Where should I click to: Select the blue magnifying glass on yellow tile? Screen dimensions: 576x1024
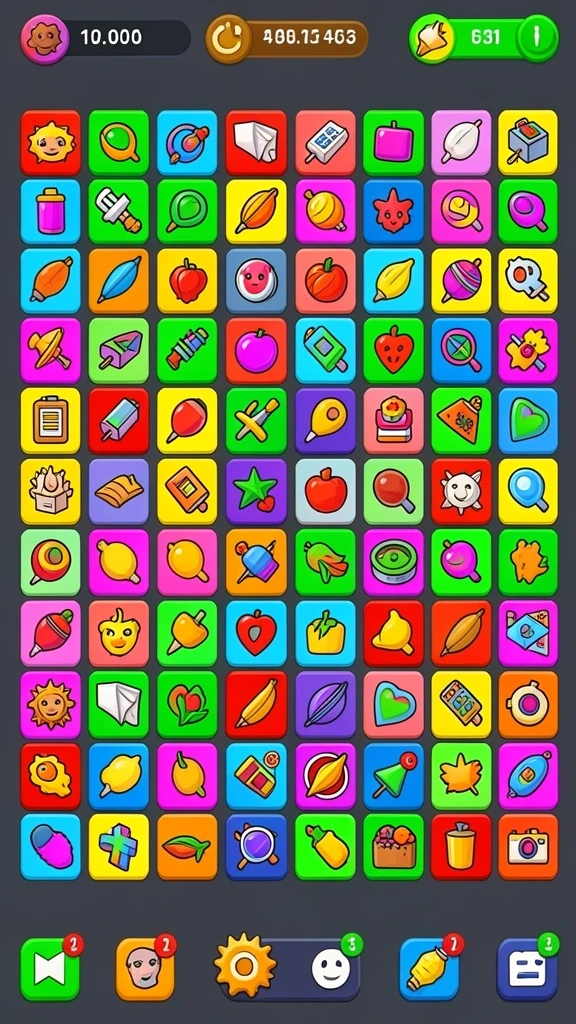[528, 492]
